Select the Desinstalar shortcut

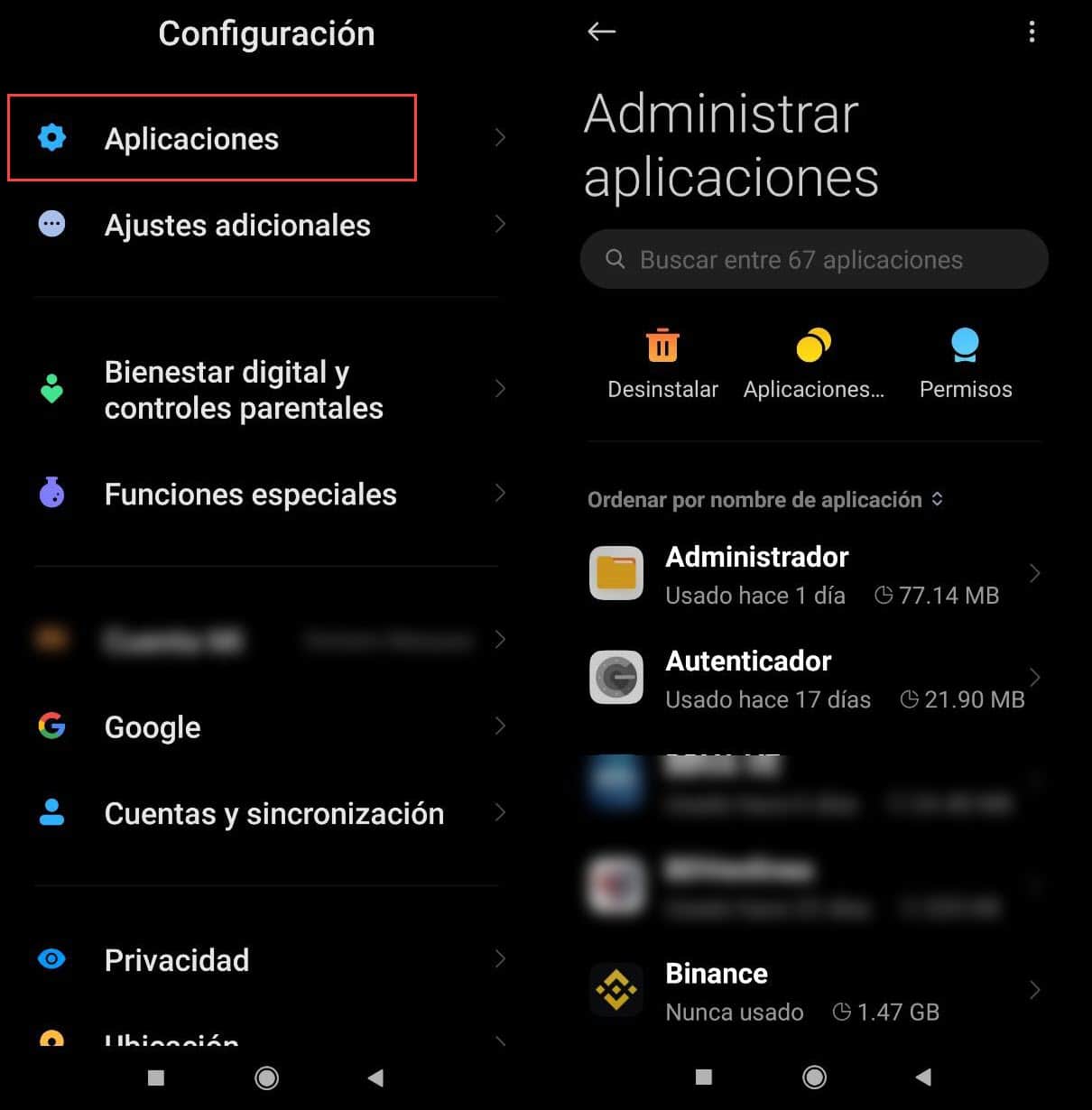[662, 364]
